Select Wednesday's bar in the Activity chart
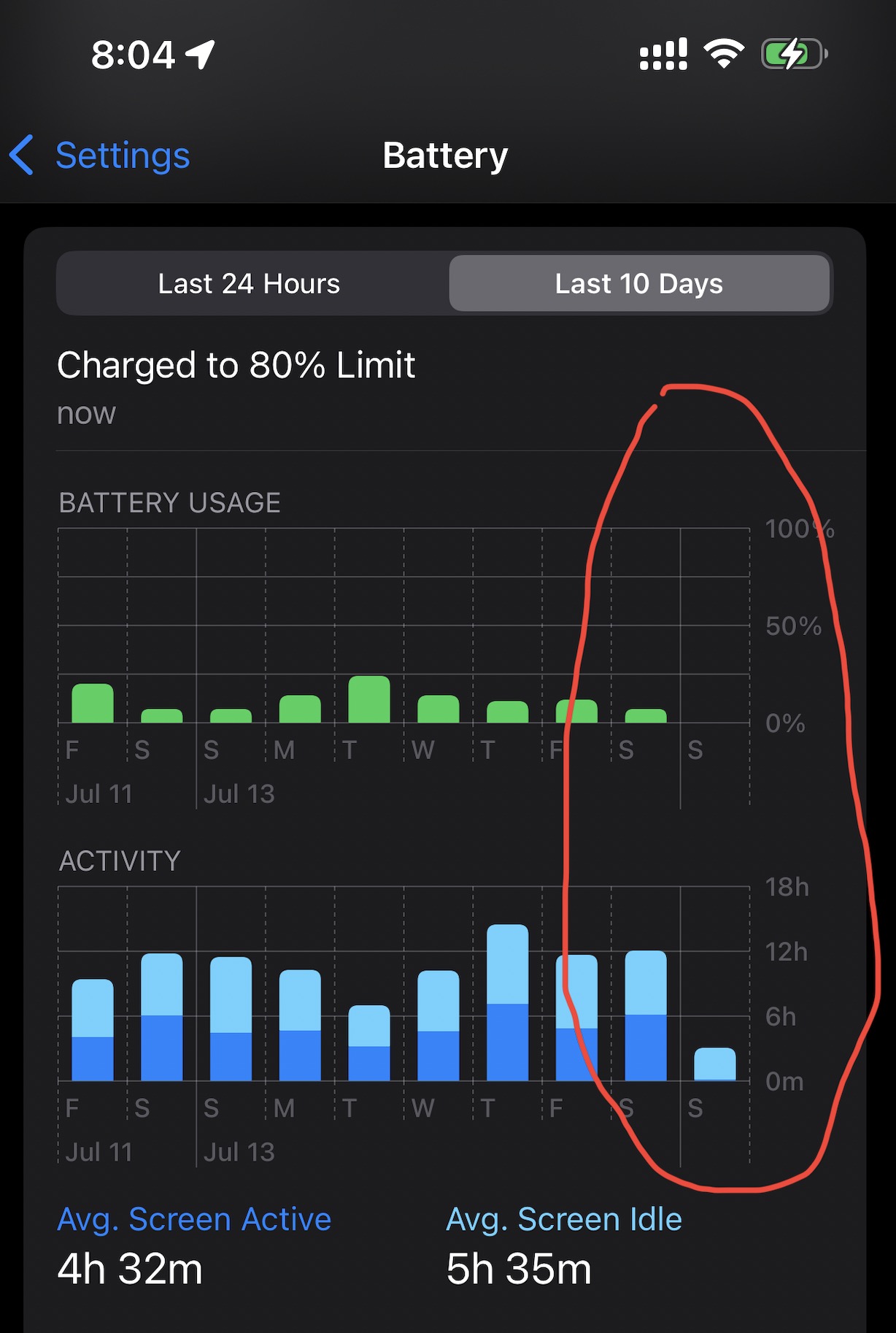Image resolution: width=896 pixels, height=1333 pixels. [x=438, y=1026]
